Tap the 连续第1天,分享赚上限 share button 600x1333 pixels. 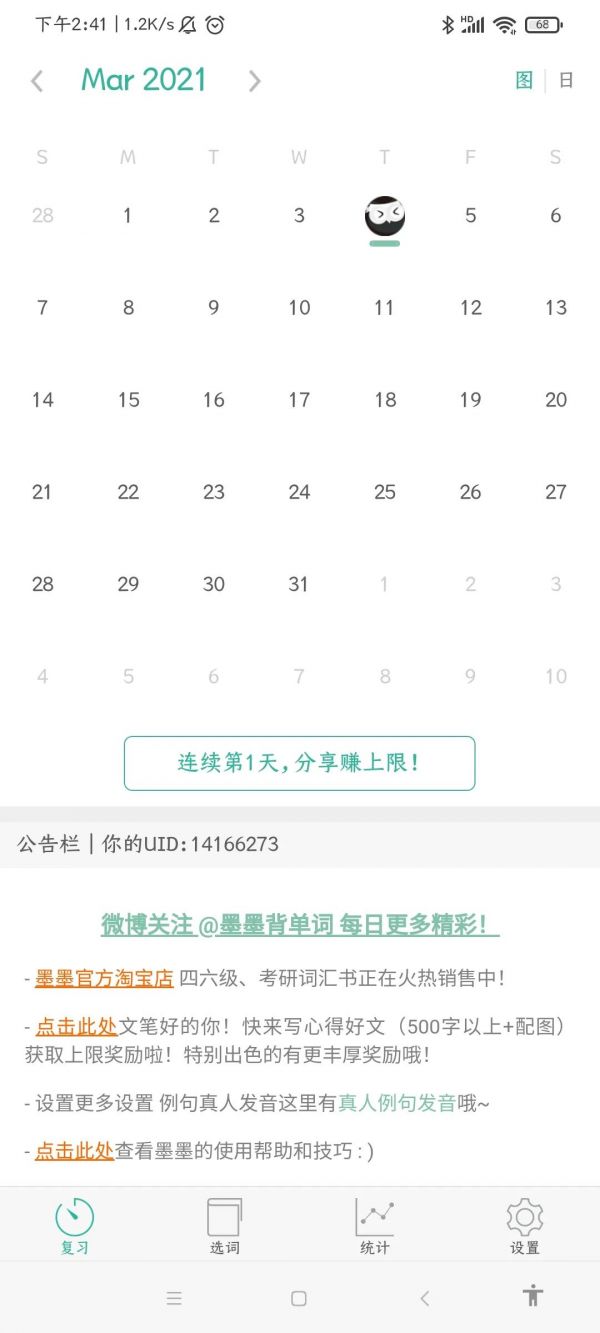(299, 763)
